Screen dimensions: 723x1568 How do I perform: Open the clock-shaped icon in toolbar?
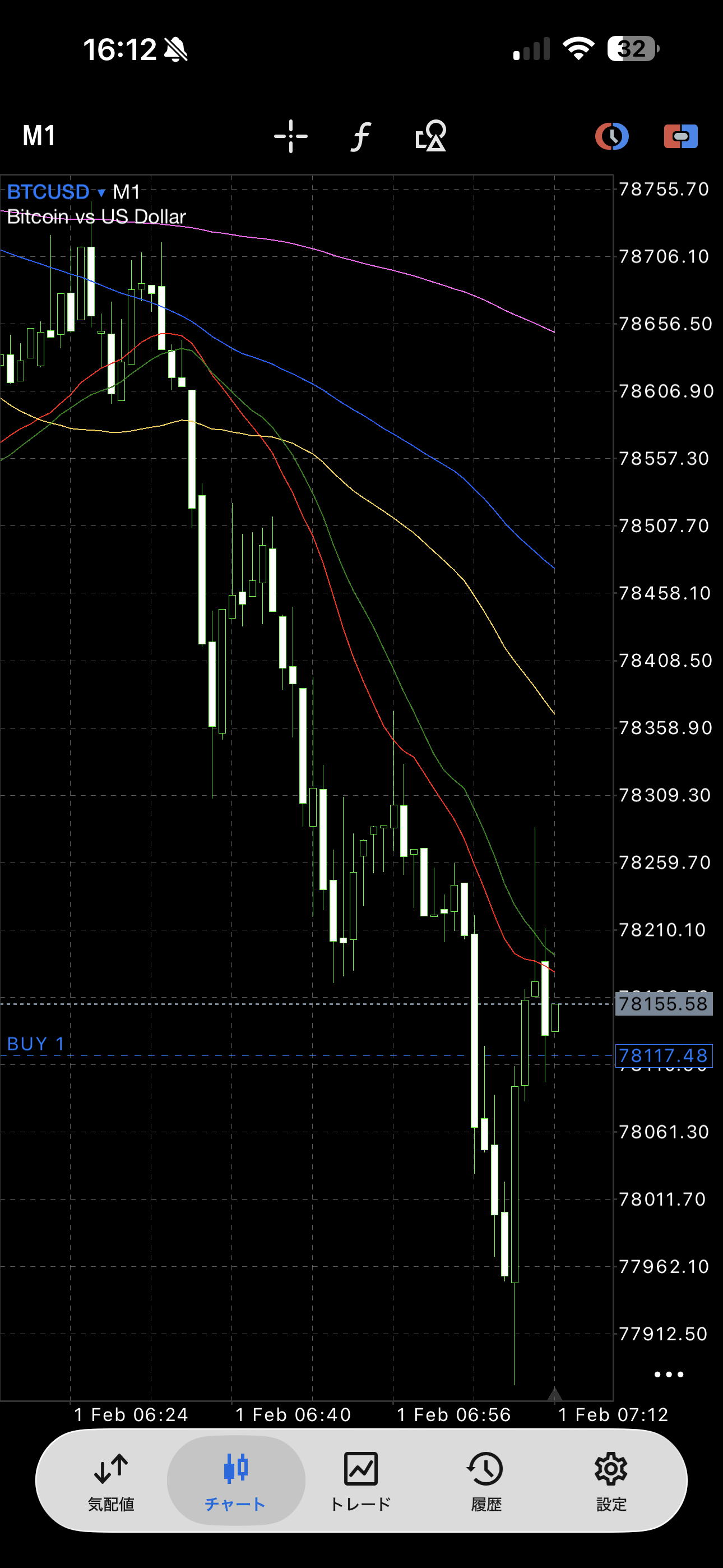[611, 136]
